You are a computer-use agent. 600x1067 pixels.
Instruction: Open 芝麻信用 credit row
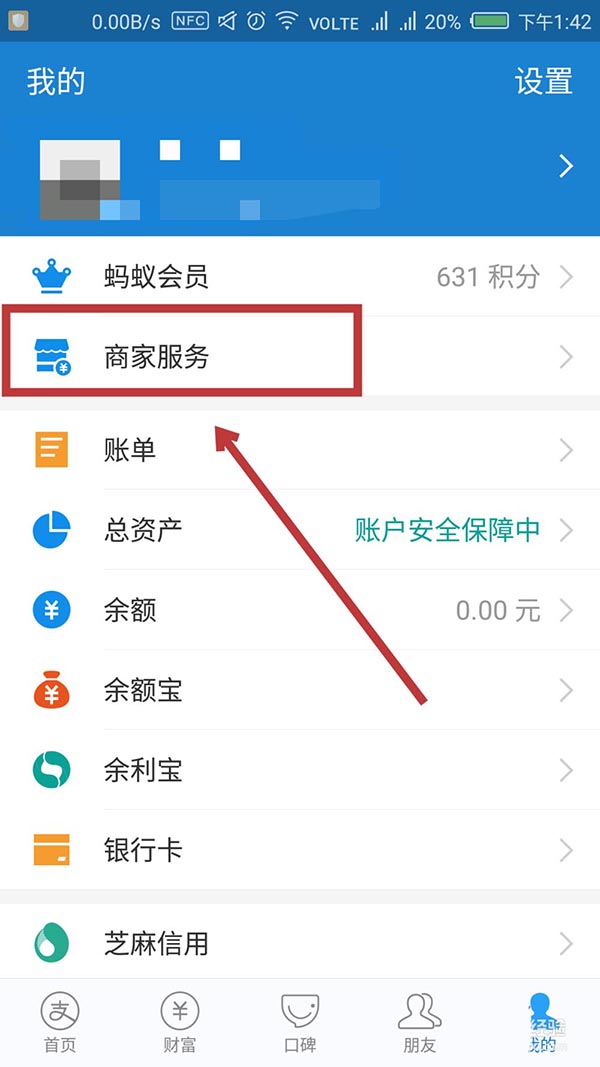point(300,942)
